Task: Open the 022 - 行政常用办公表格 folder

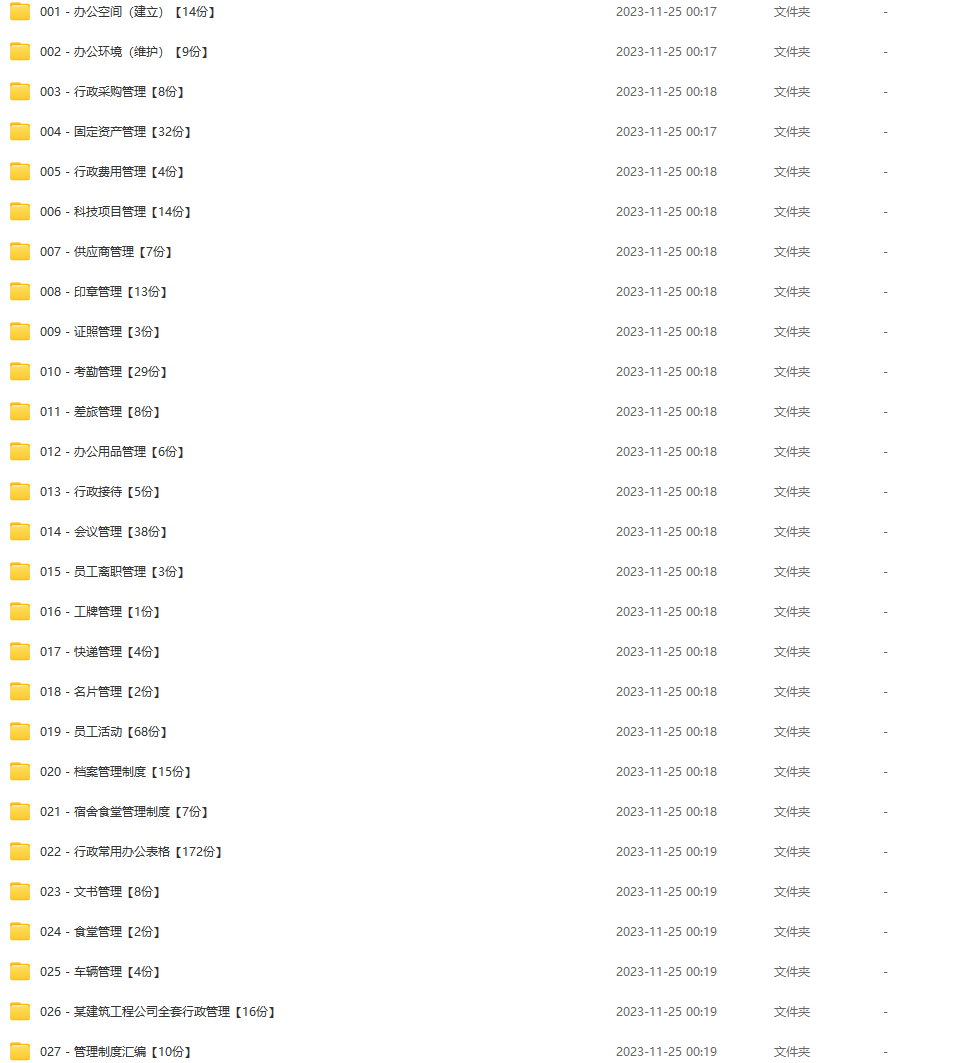Action: pos(131,852)
